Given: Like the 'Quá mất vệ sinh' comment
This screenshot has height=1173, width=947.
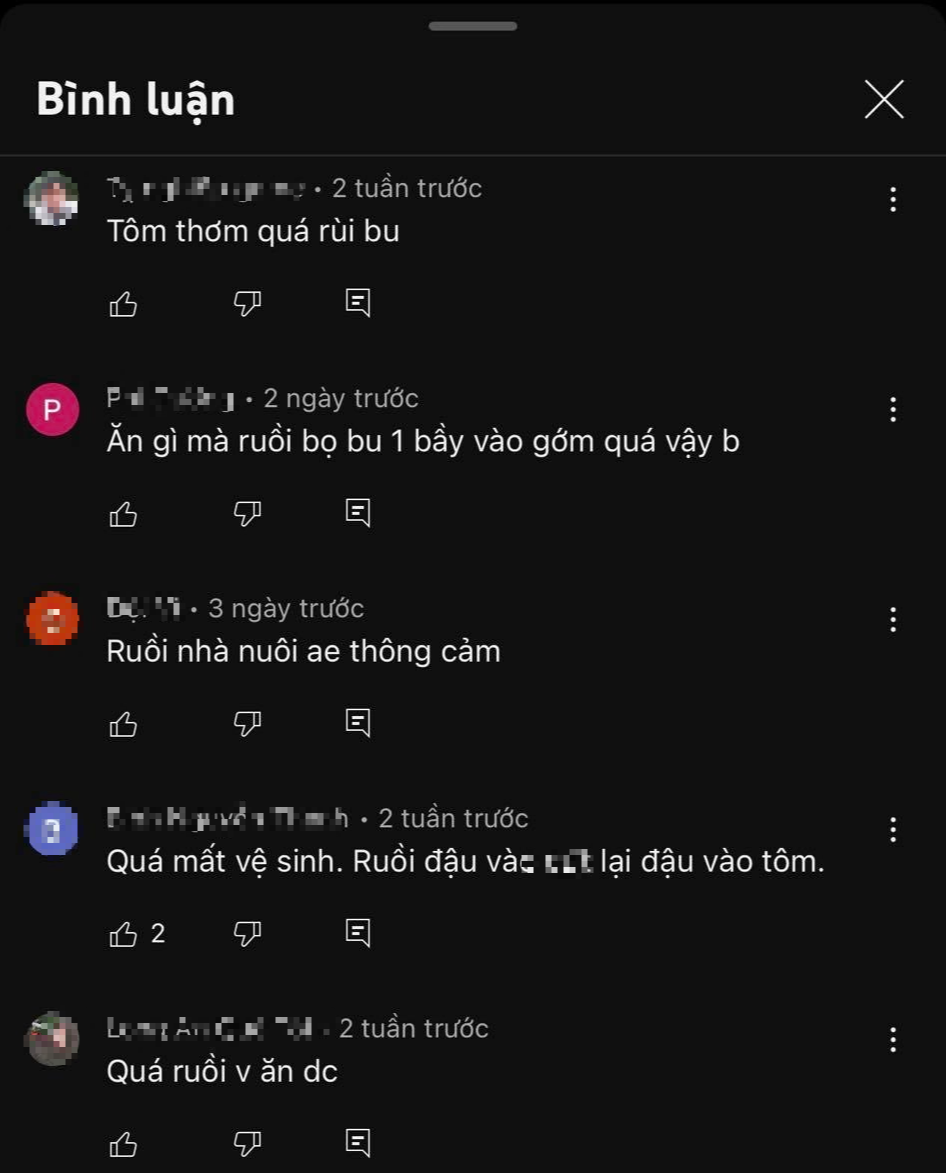Looking at the screenshot, I should (123, 934).
